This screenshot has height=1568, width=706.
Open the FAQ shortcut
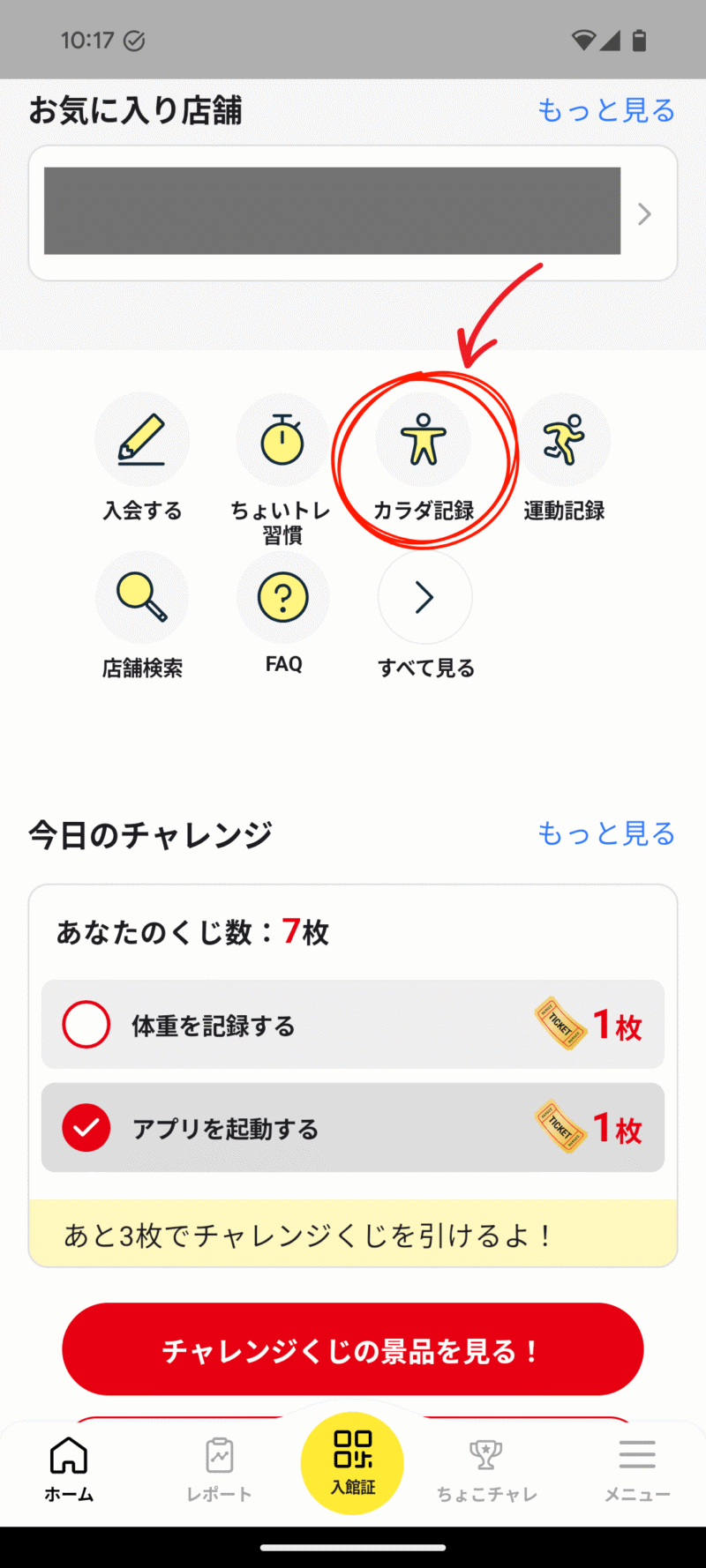click(282, 597)
